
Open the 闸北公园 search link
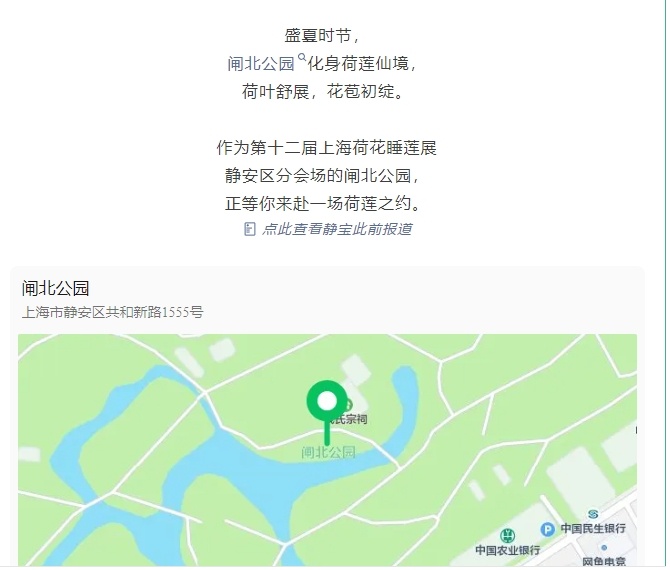(x=262, y=64)
